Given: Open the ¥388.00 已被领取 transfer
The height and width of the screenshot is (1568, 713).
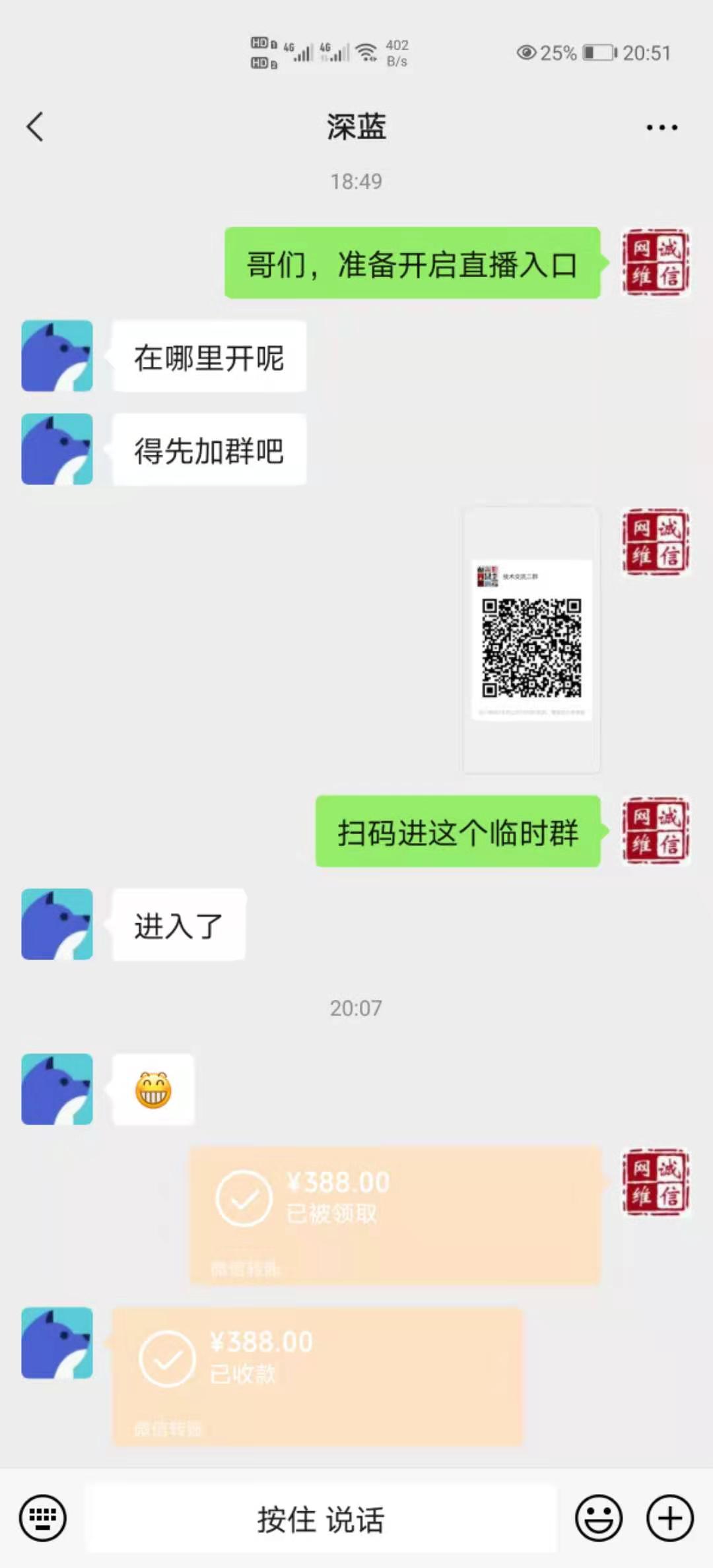Looking at the screenshot, I should (x=395, y=1214).
